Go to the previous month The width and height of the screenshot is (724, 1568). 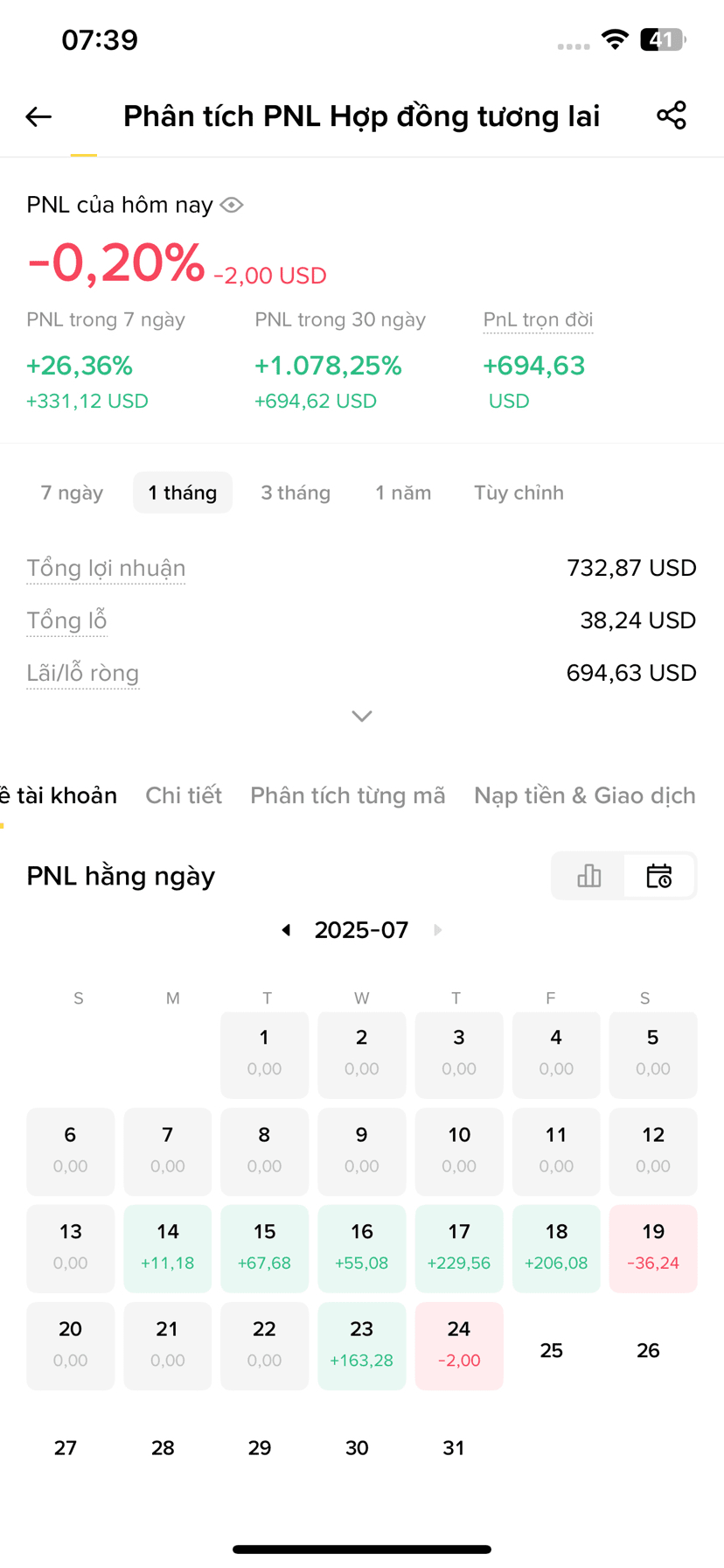click(286, 930)
